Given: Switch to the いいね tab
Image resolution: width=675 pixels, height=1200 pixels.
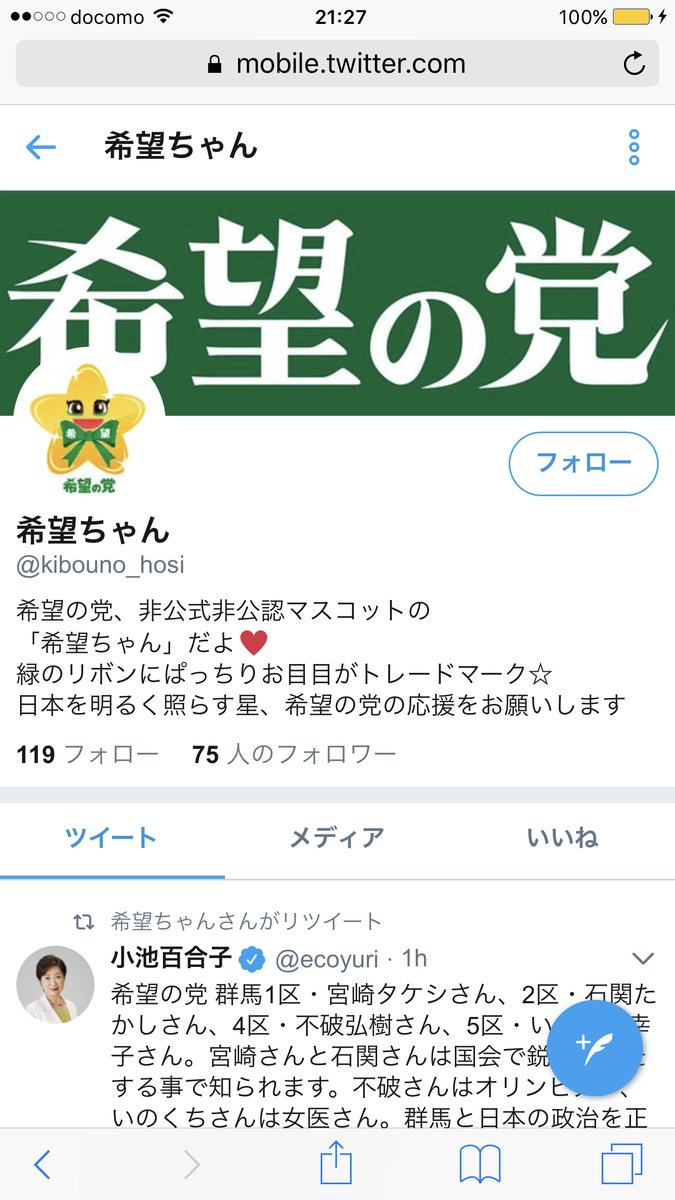Looking at the screenshot, I should click(x=562, y=838).
